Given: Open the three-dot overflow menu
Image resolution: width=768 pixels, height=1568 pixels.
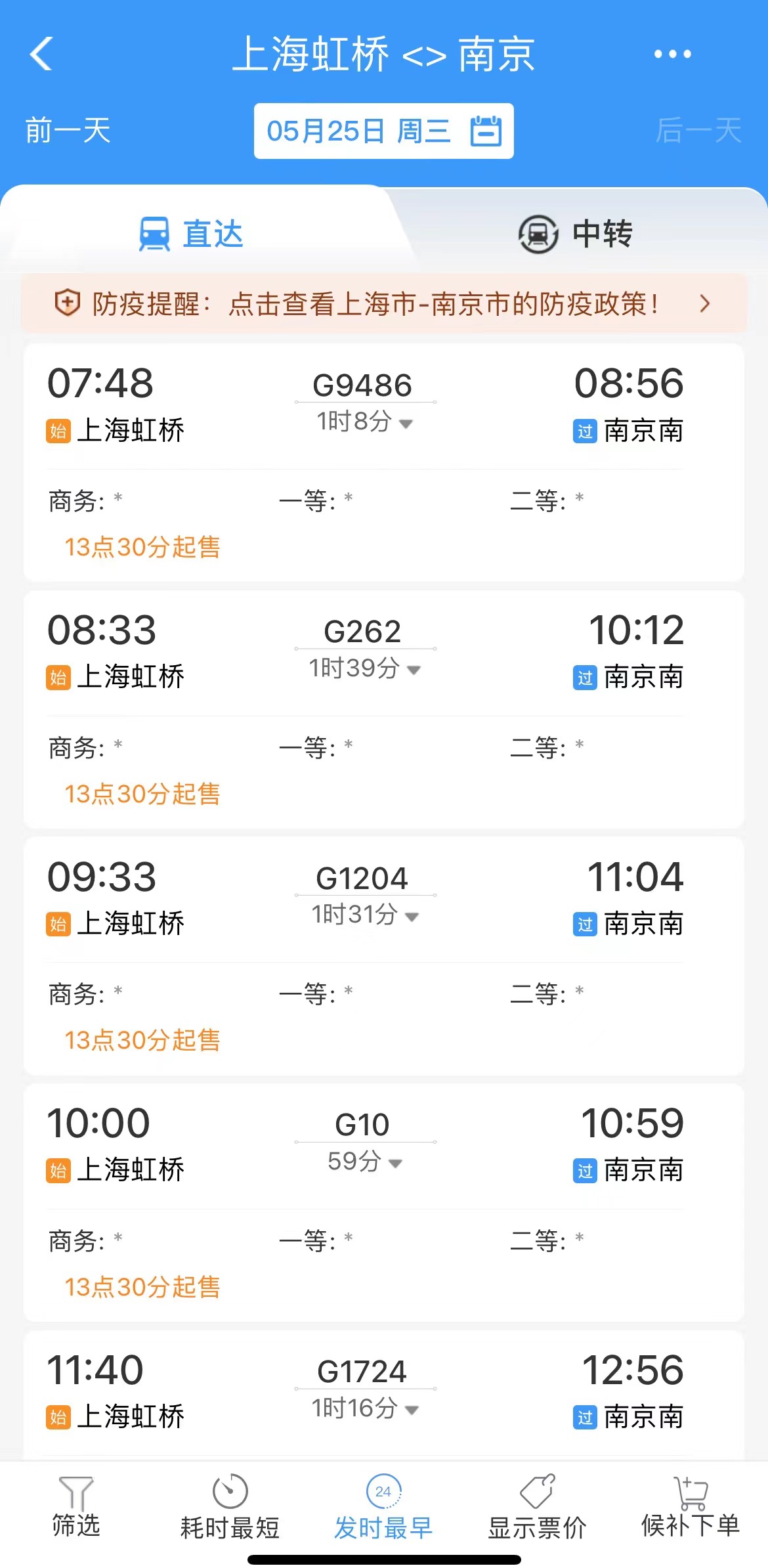Looking at the screenshot, I should coord(672,54).
